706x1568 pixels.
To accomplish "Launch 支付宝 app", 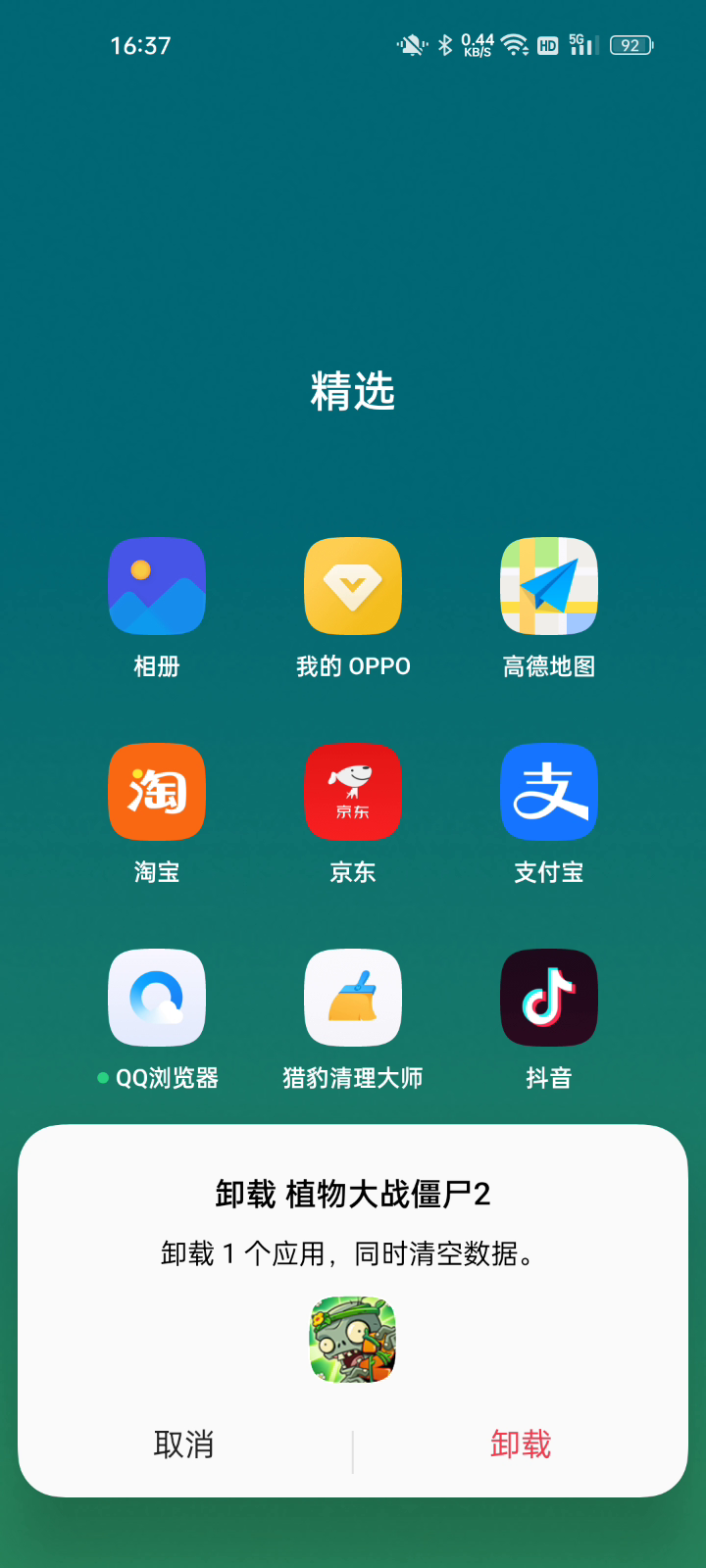I will click(549, 792).
